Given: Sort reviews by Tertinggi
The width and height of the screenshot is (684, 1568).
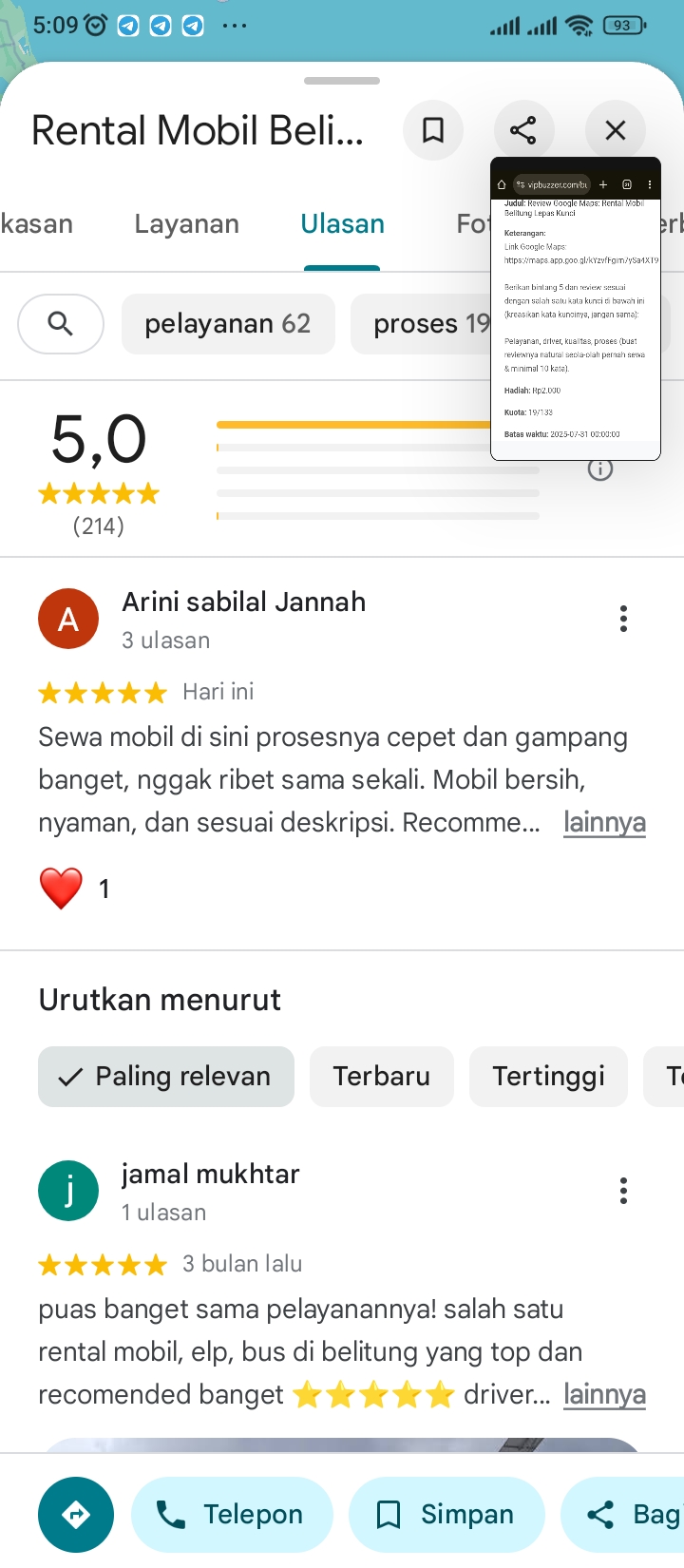Looking at the screenshot, I should (549, 1077).
